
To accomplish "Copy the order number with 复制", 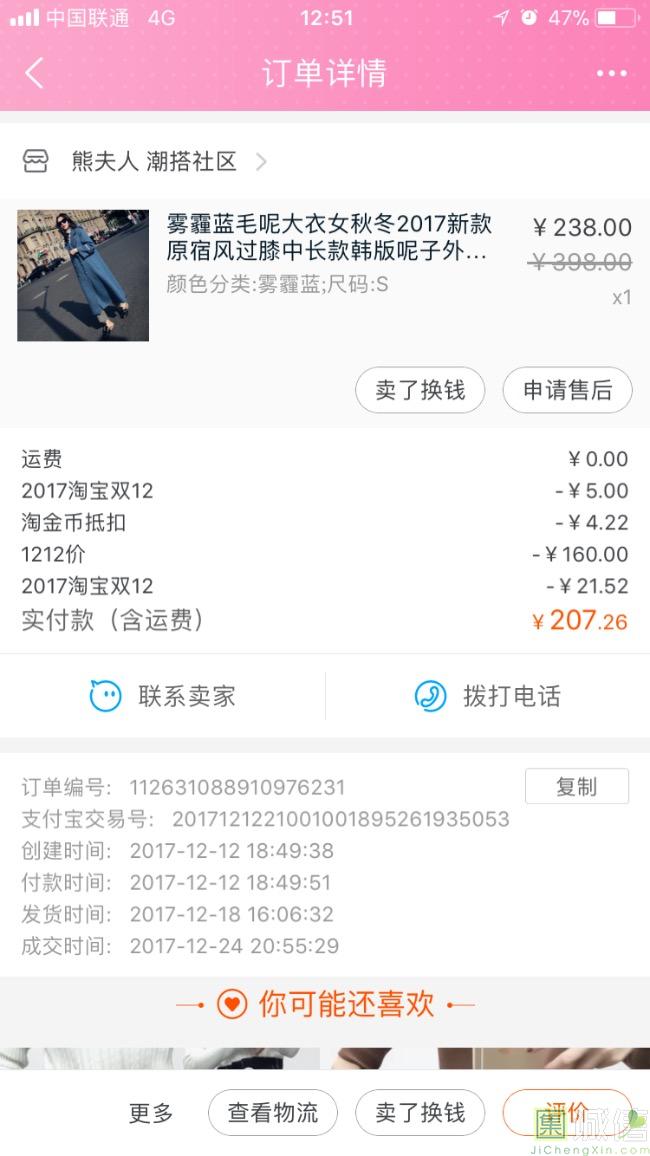I will coord(577,786).
